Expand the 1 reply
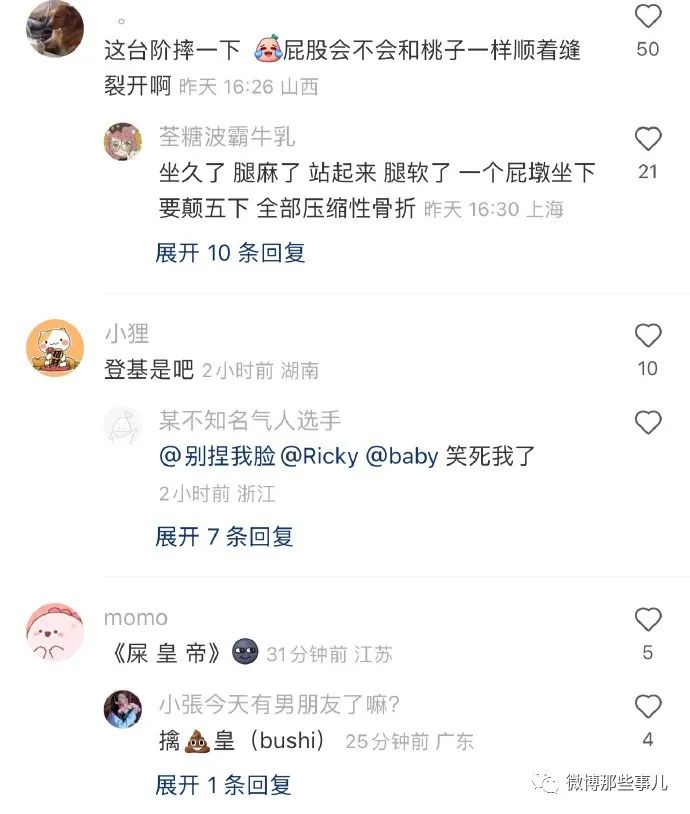Screen dimensions: 690x814 tap(224, 785)
